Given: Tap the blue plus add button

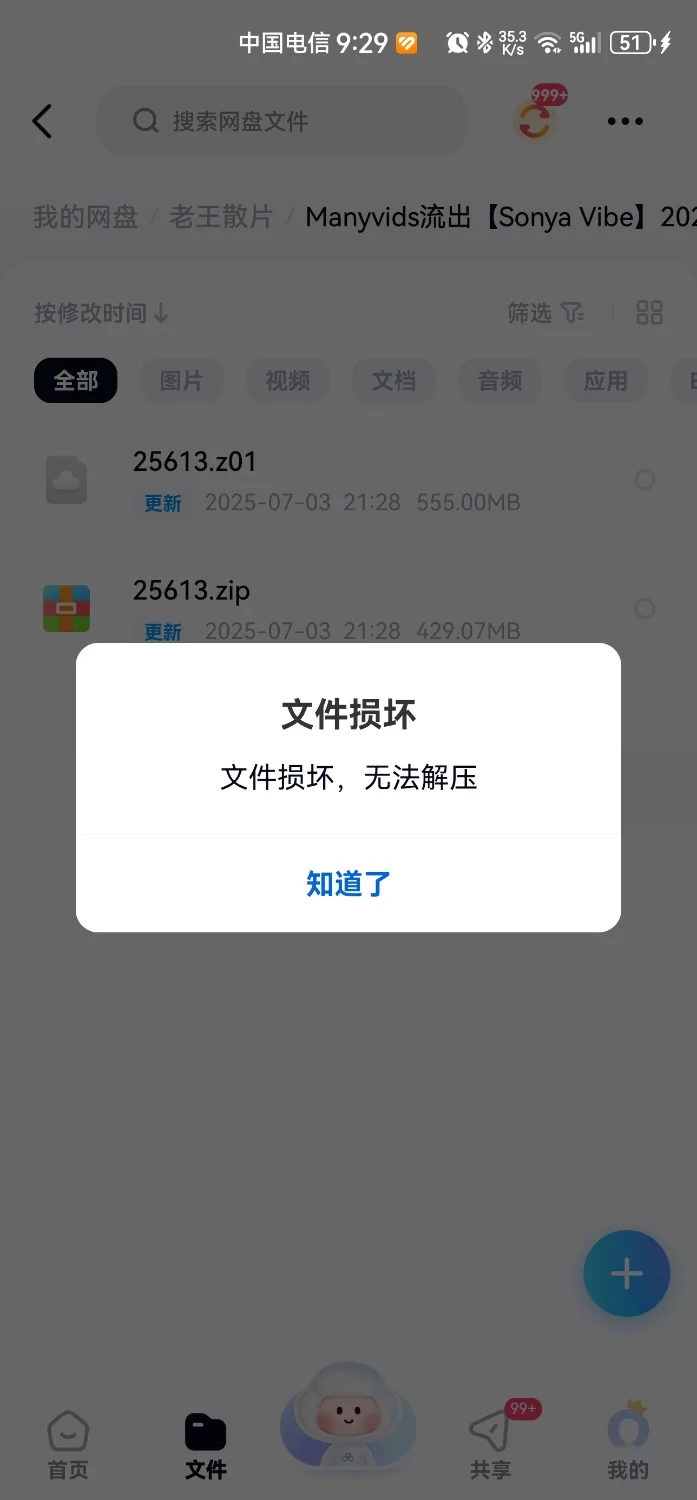Looking at the screenshot, I should pyautogui.click(x=626, y=1273).
